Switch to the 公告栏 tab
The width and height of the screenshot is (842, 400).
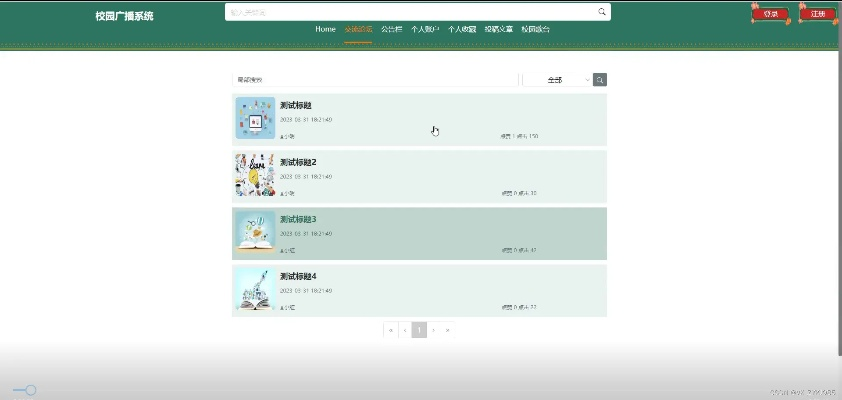tap(391, 29)
